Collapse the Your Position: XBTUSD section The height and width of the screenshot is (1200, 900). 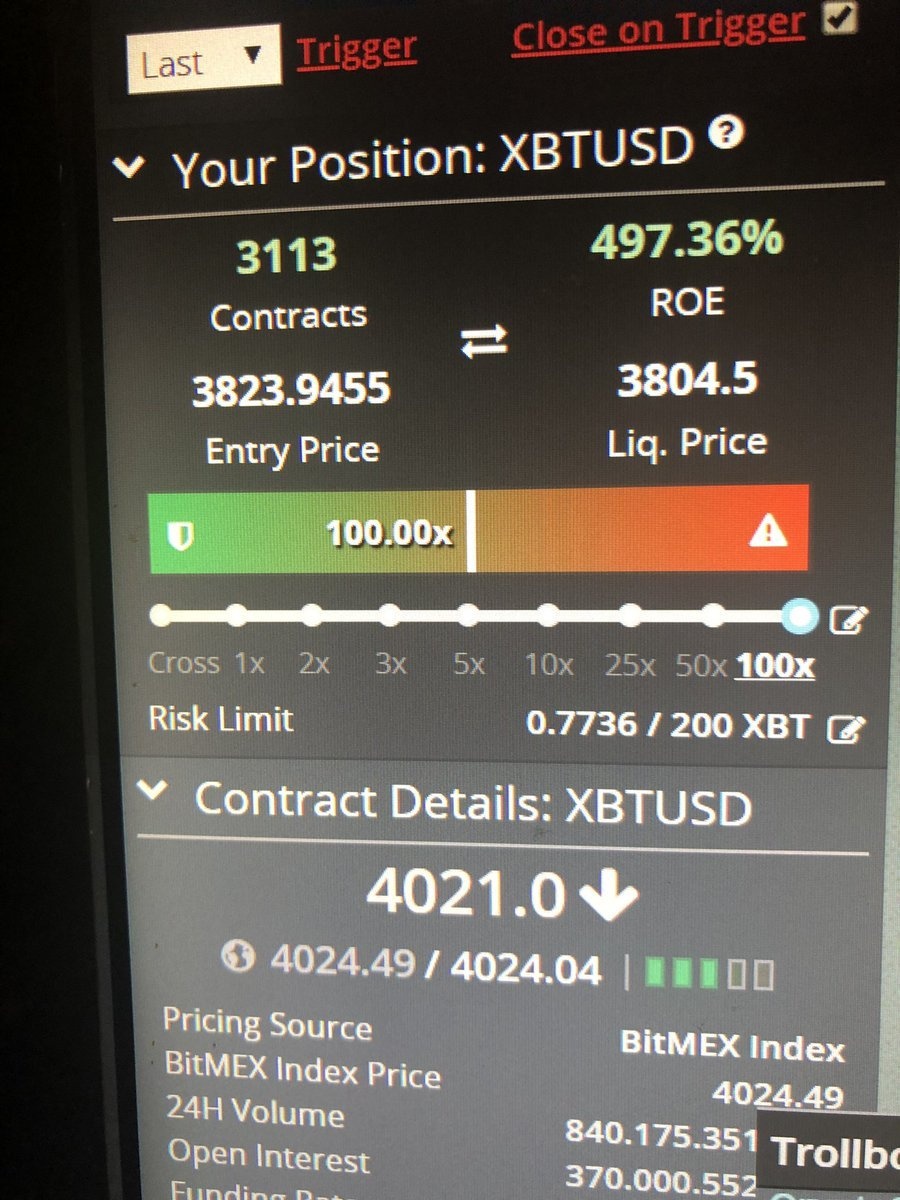pos(129,166)
